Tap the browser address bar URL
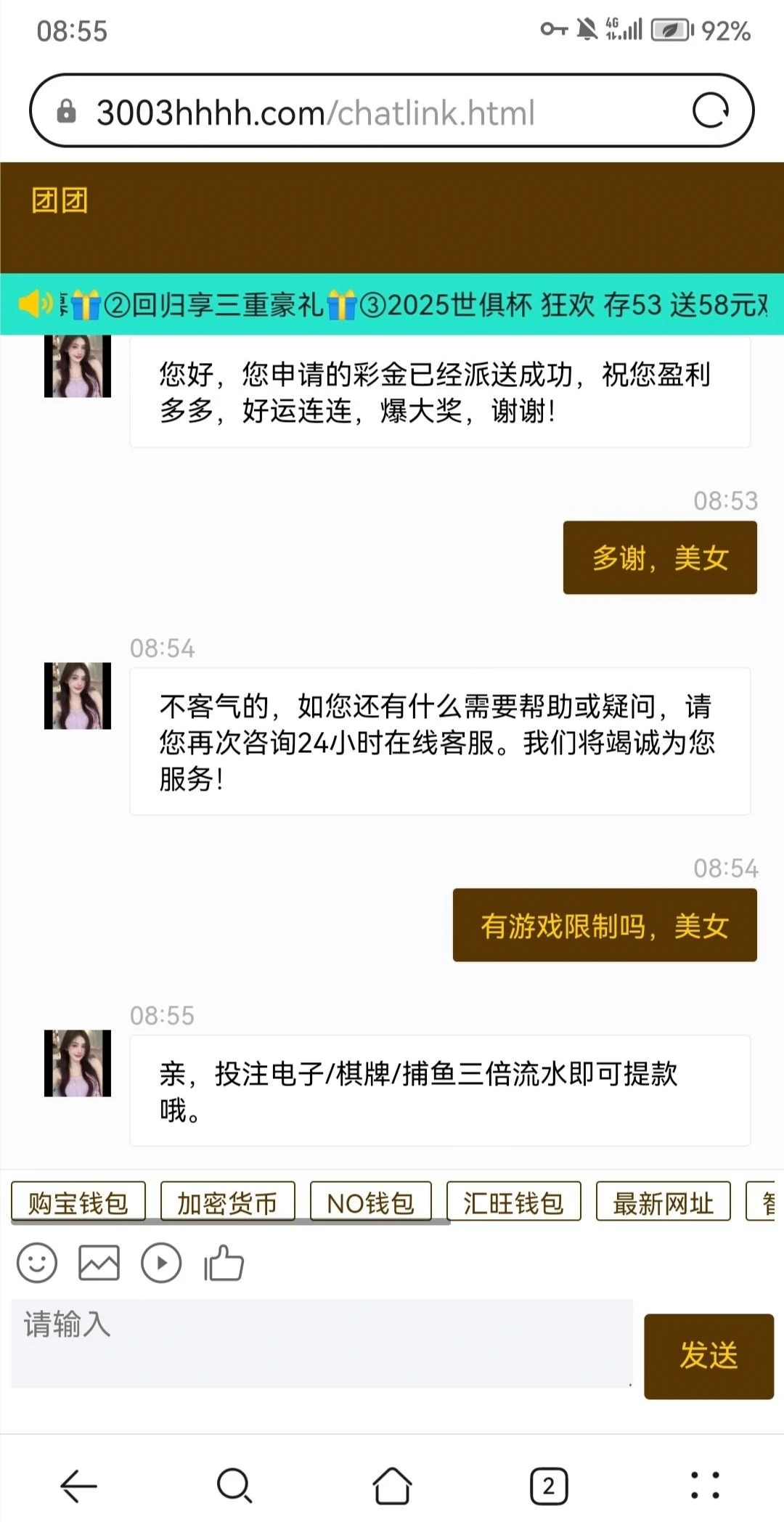This screenshot has width=784, height=1522. 316,113
